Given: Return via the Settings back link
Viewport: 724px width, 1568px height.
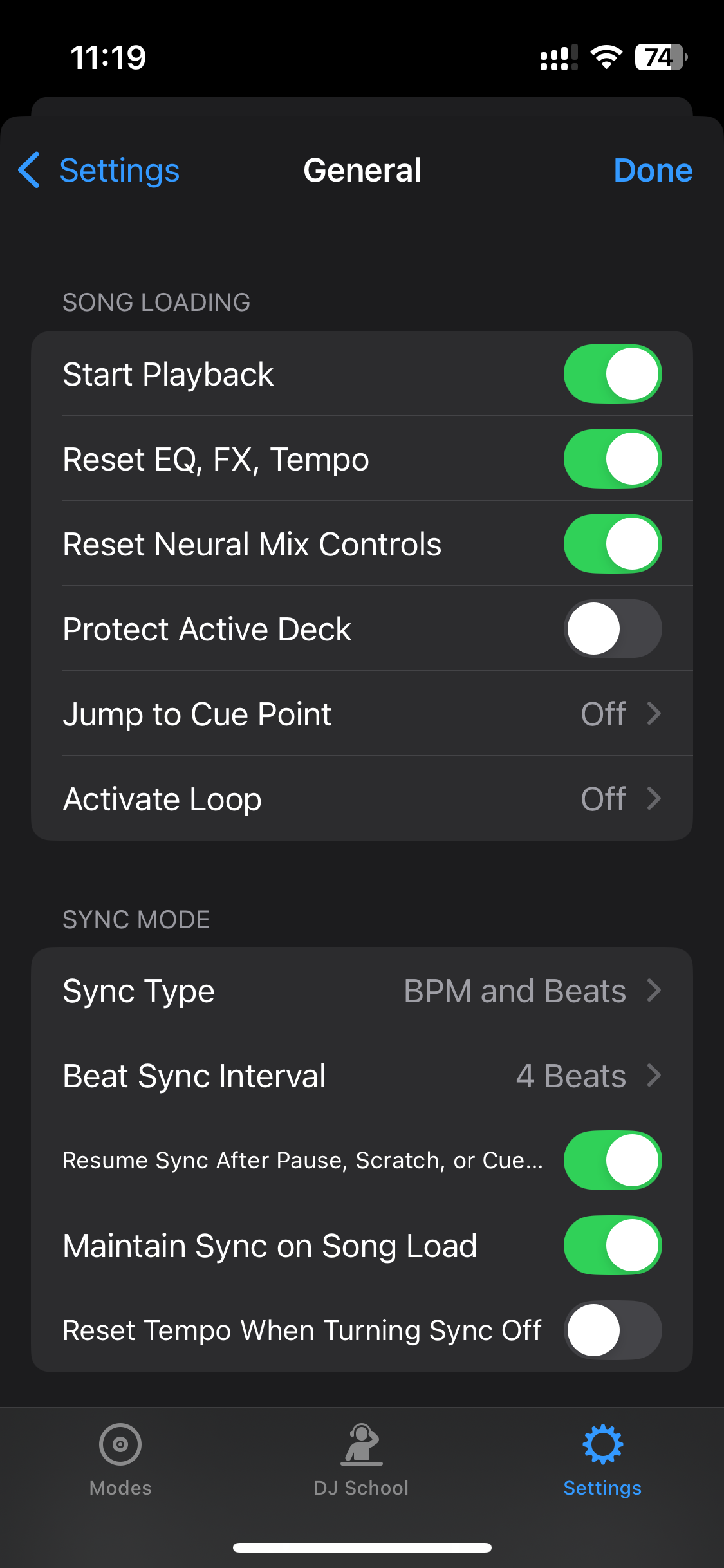Looking at the screenshot, I should (x=120, y=170).
